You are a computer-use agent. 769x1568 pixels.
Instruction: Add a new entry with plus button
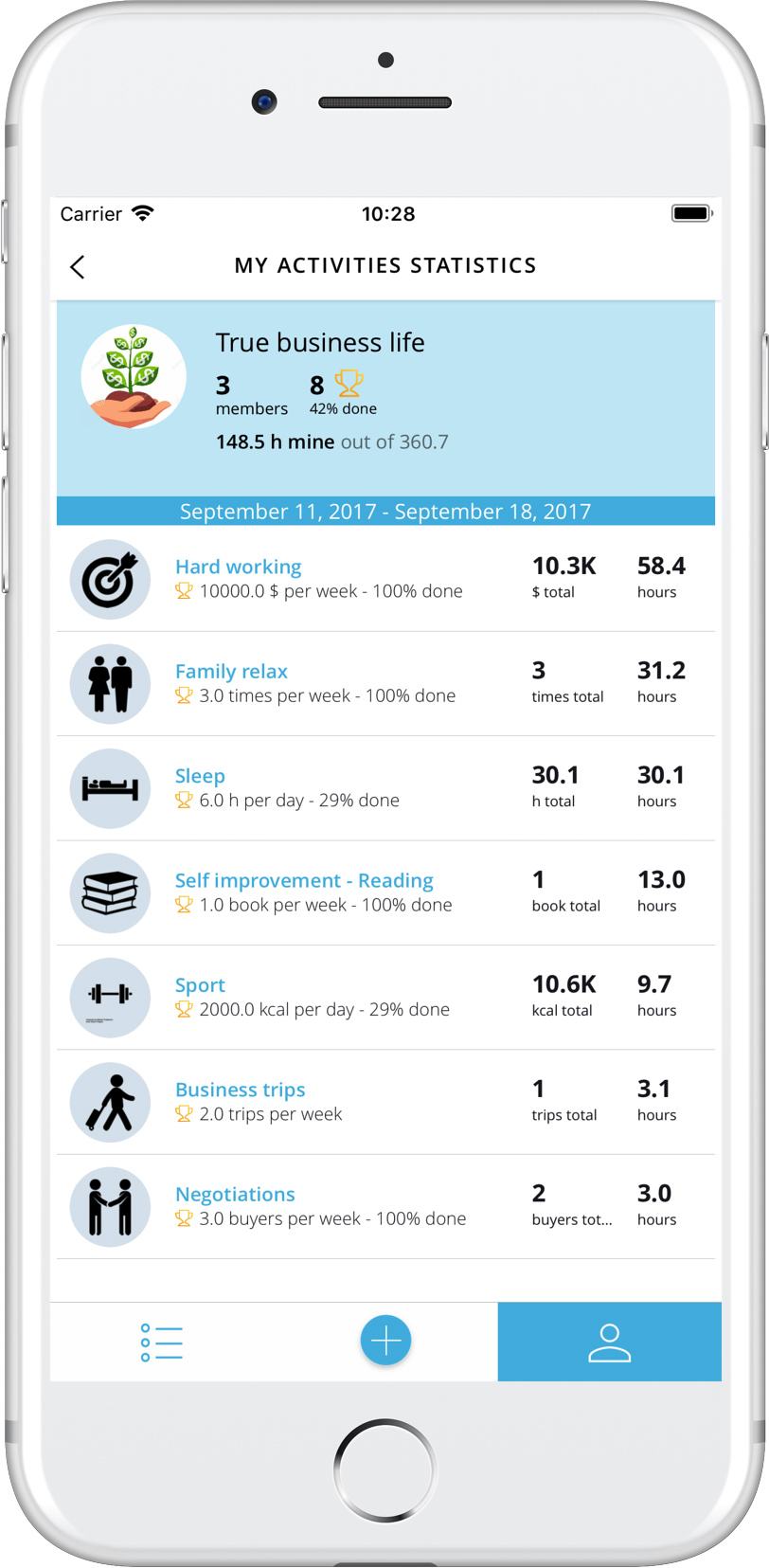[385, 1341]
